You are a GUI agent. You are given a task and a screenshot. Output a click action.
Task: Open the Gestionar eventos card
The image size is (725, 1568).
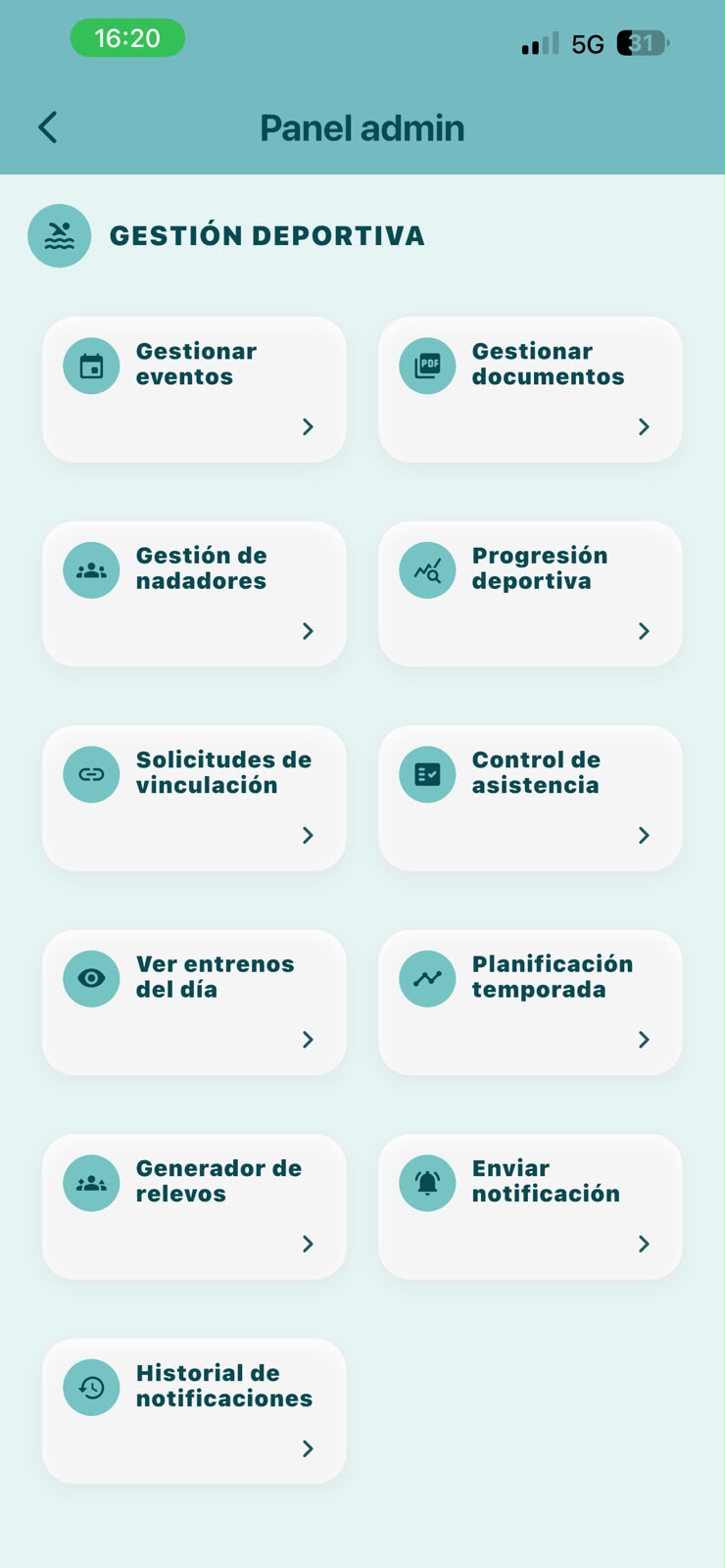194,389
